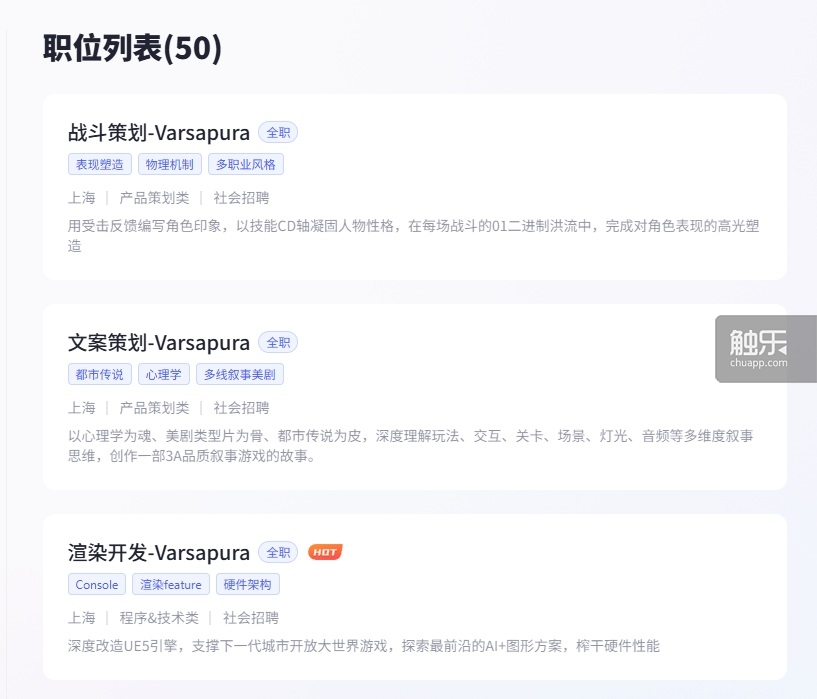View the 渲染开发-Varsapura job details
This screenshot has width=817, height=699.
pos(159,553)
